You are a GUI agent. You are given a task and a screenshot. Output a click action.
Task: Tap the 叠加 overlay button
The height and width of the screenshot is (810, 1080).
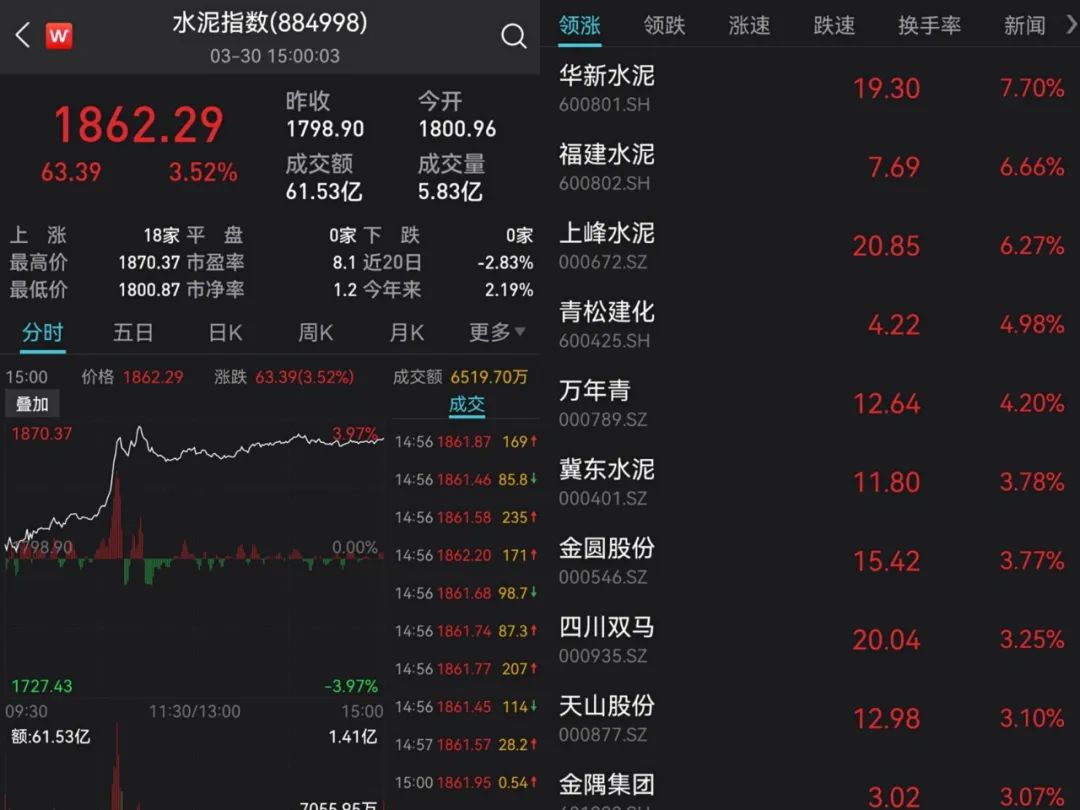click(32, 404)
